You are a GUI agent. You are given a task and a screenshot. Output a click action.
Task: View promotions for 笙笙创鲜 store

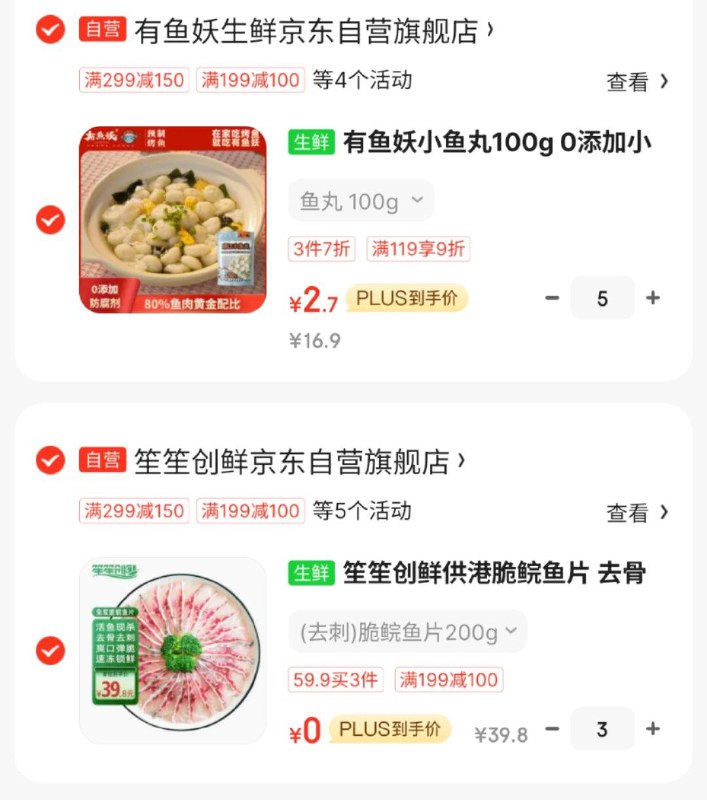(x=637, y=513)
